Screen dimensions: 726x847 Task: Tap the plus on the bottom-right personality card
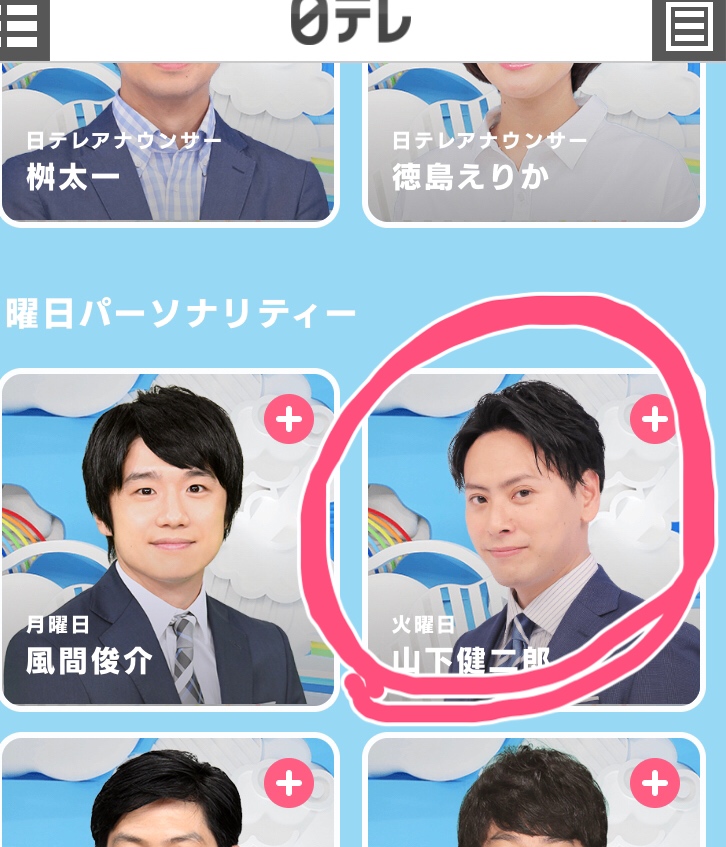[x=655, y=783]
